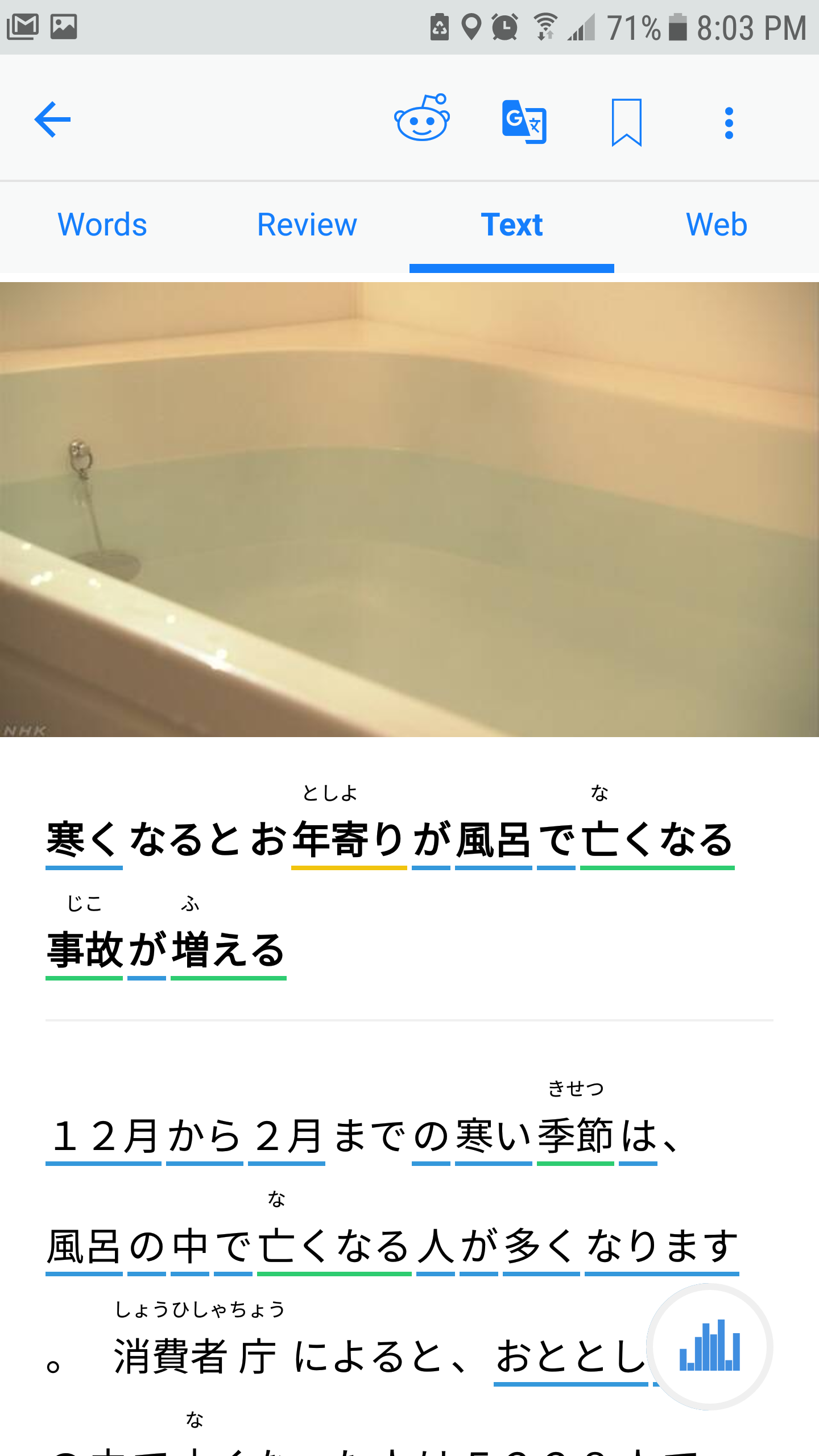Look up the word 年寄り
Image resolution: width=819 pixels, height=1456 pixels.
click(x=348, y=839)
